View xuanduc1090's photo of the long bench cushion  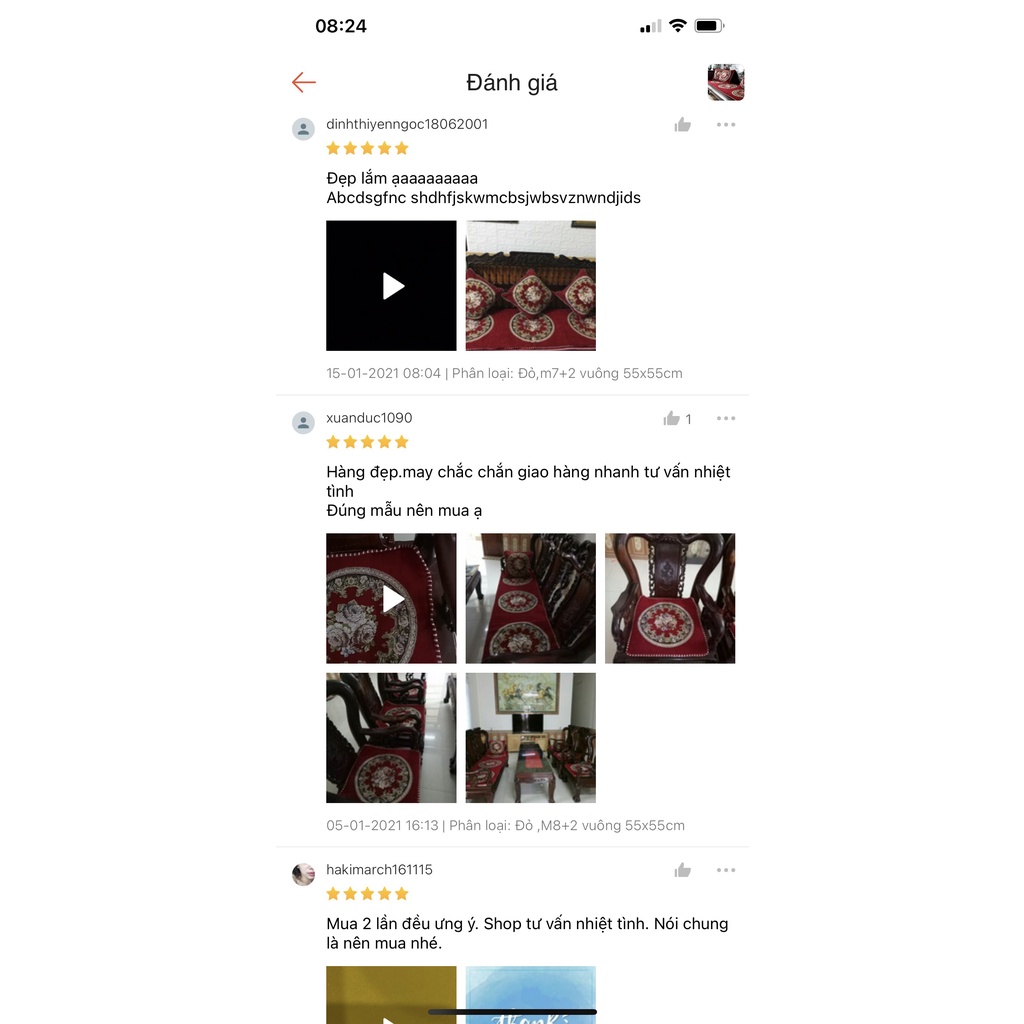pos(530,598)
